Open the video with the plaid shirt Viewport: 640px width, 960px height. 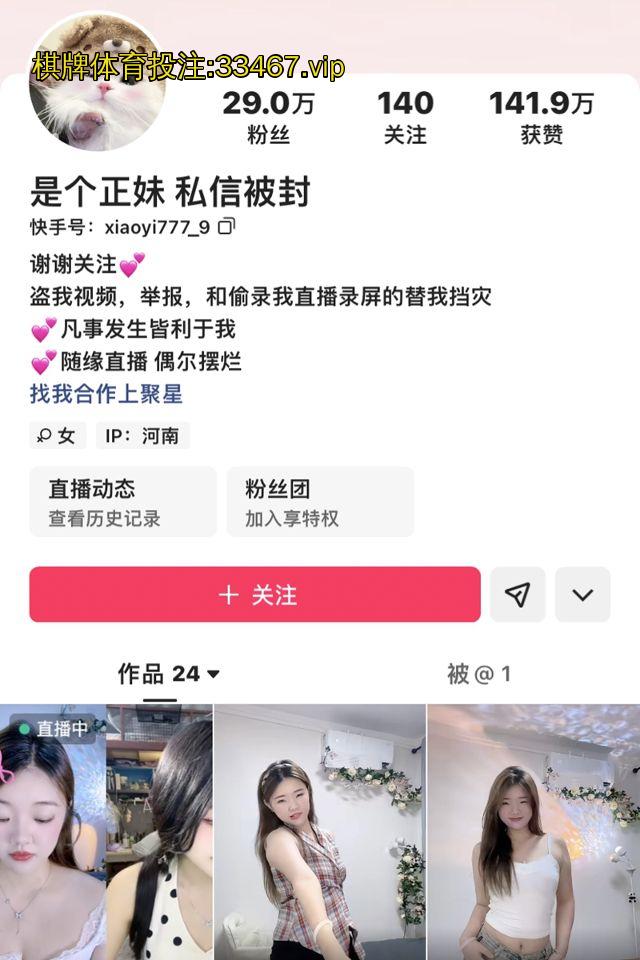click(320, 832)
